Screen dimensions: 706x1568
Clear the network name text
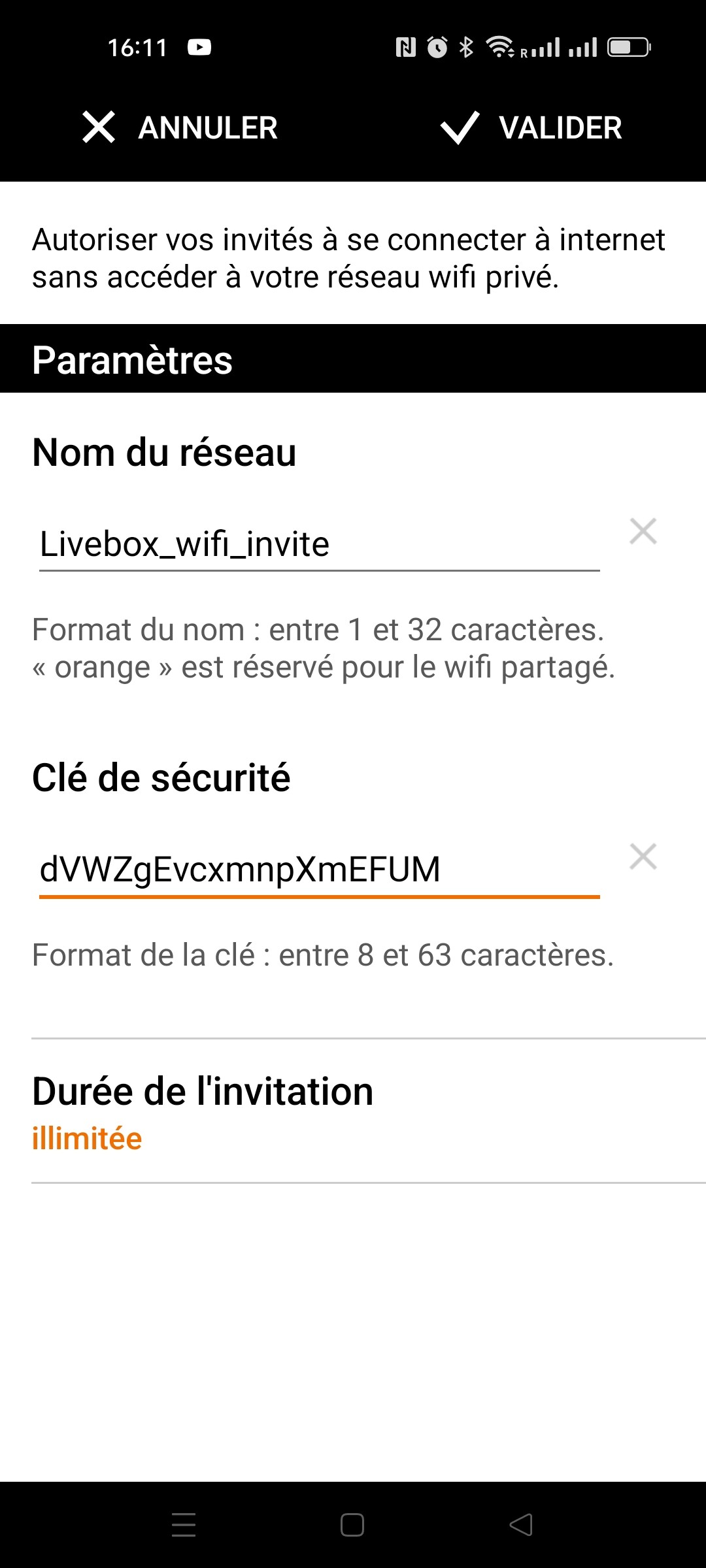tap(643, 531)
